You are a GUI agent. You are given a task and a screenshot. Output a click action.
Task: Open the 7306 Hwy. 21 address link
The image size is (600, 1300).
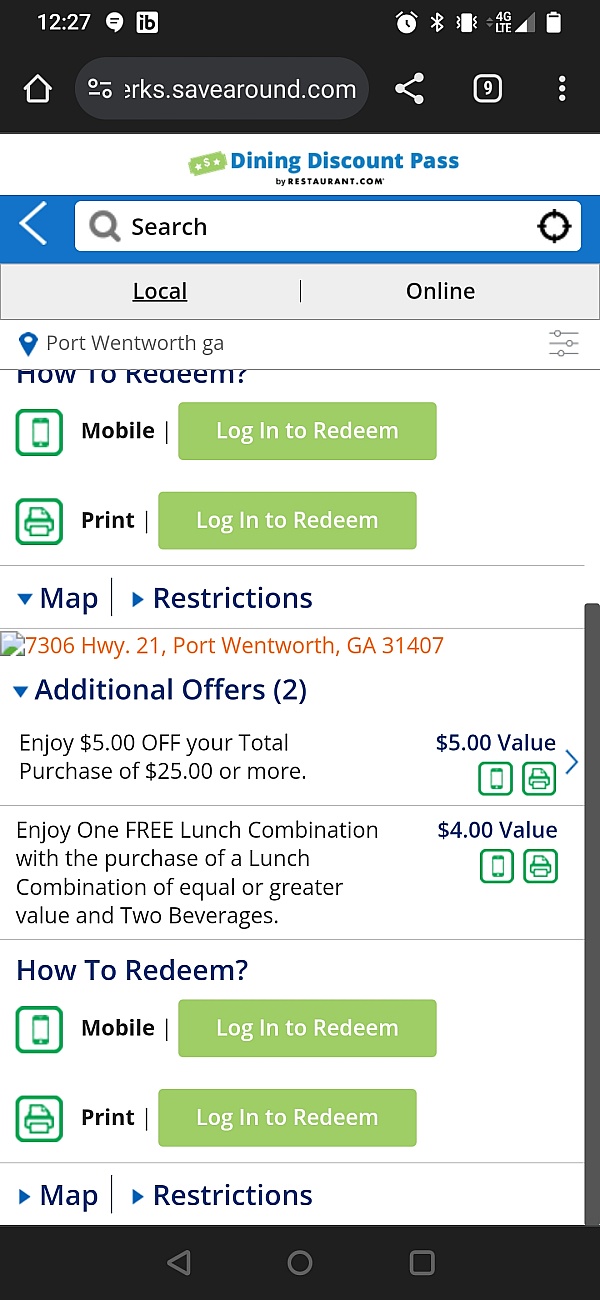[x=234, y=646]
